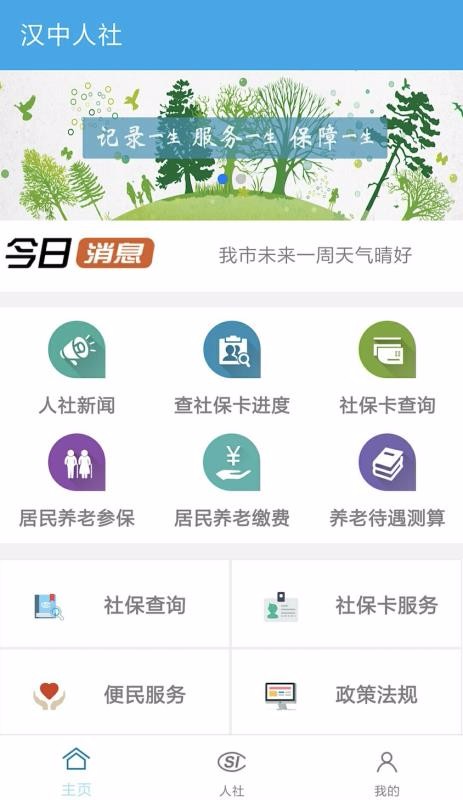
Task: Select 居民养老参保 enrollment
Action: [x=77, y=481]
